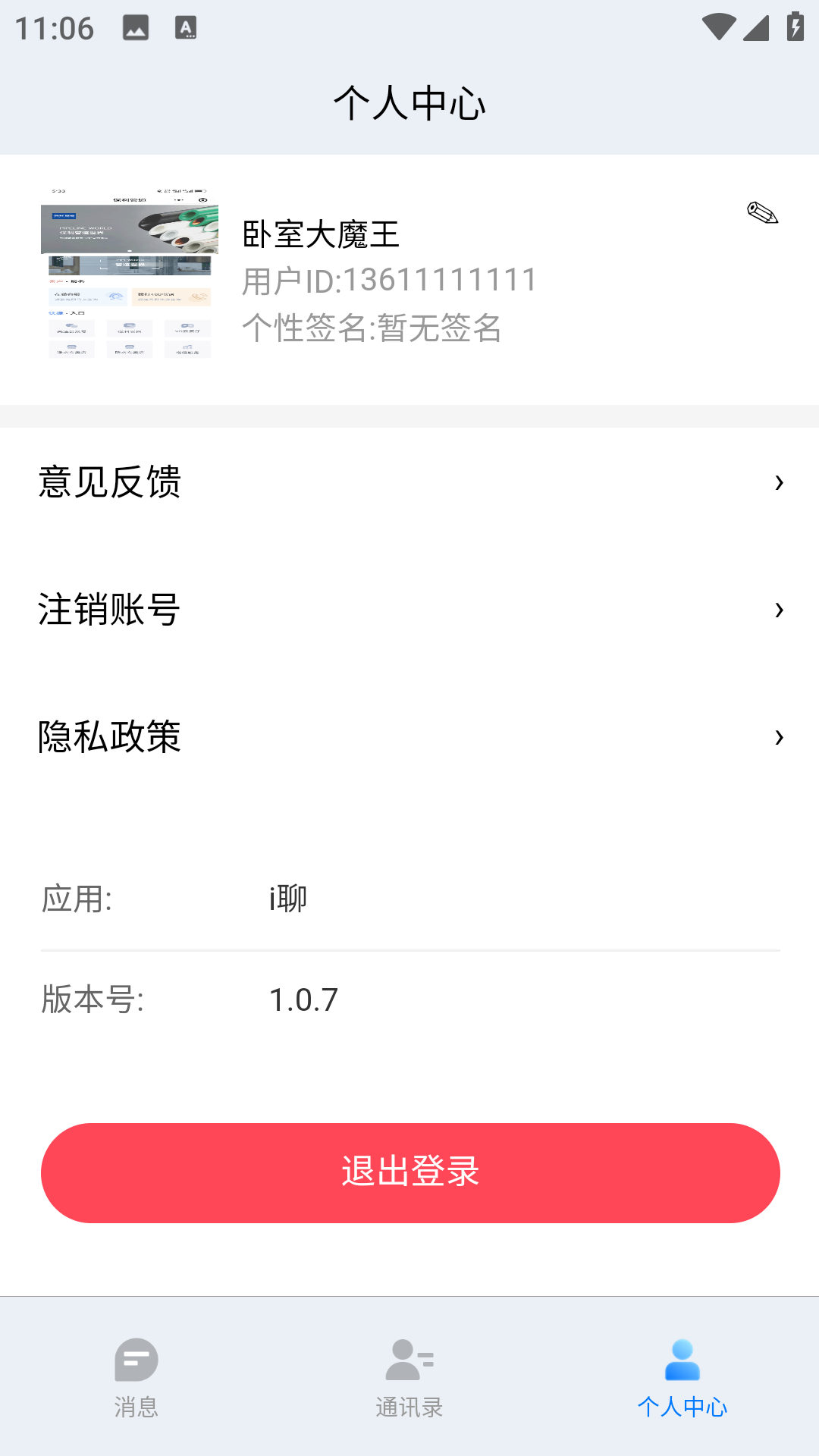Expand the 意见反馈 feedback chevron
819x1456 pixels.
pos(780,483)
